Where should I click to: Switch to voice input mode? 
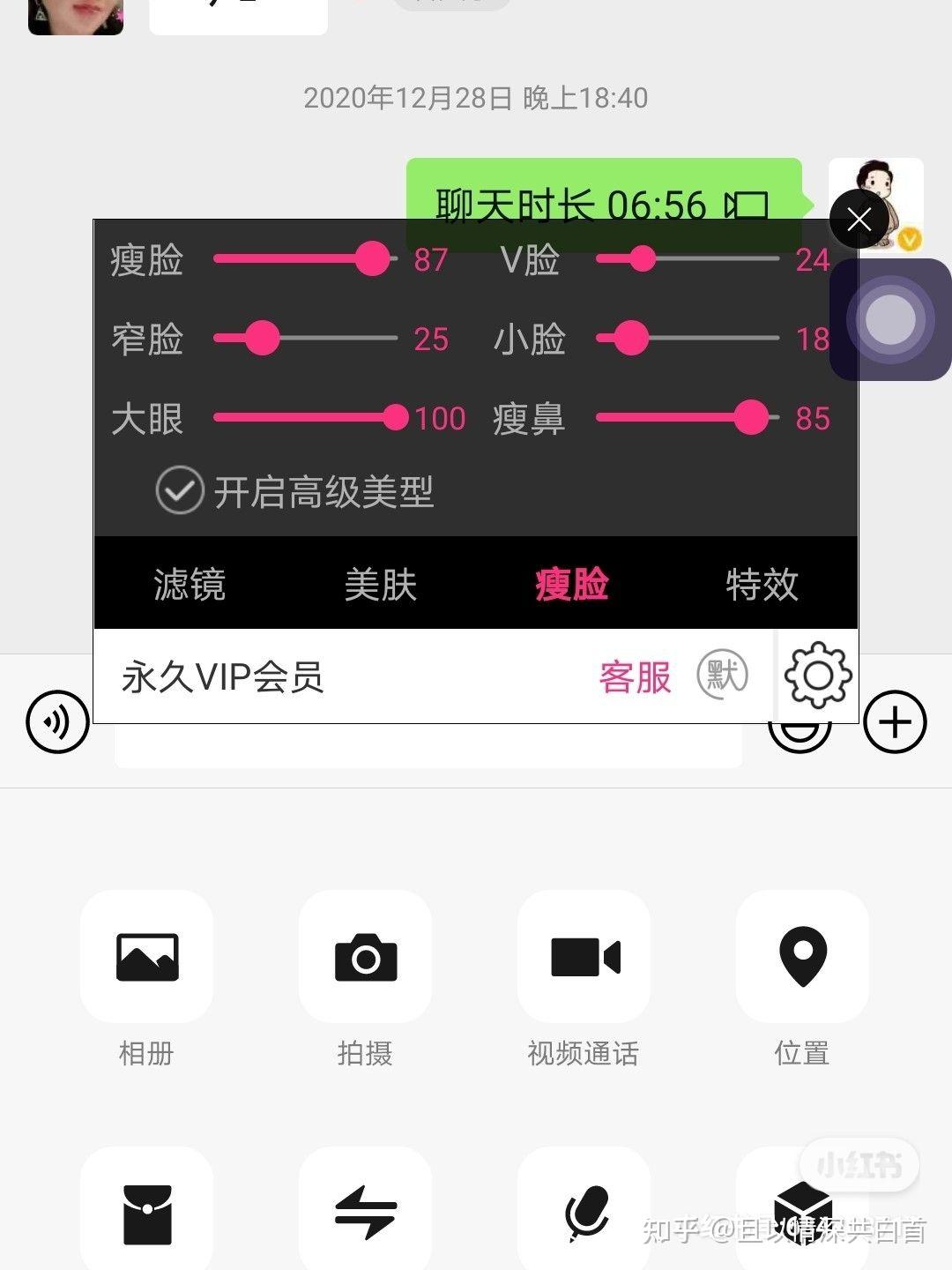(x=57, y=721)
